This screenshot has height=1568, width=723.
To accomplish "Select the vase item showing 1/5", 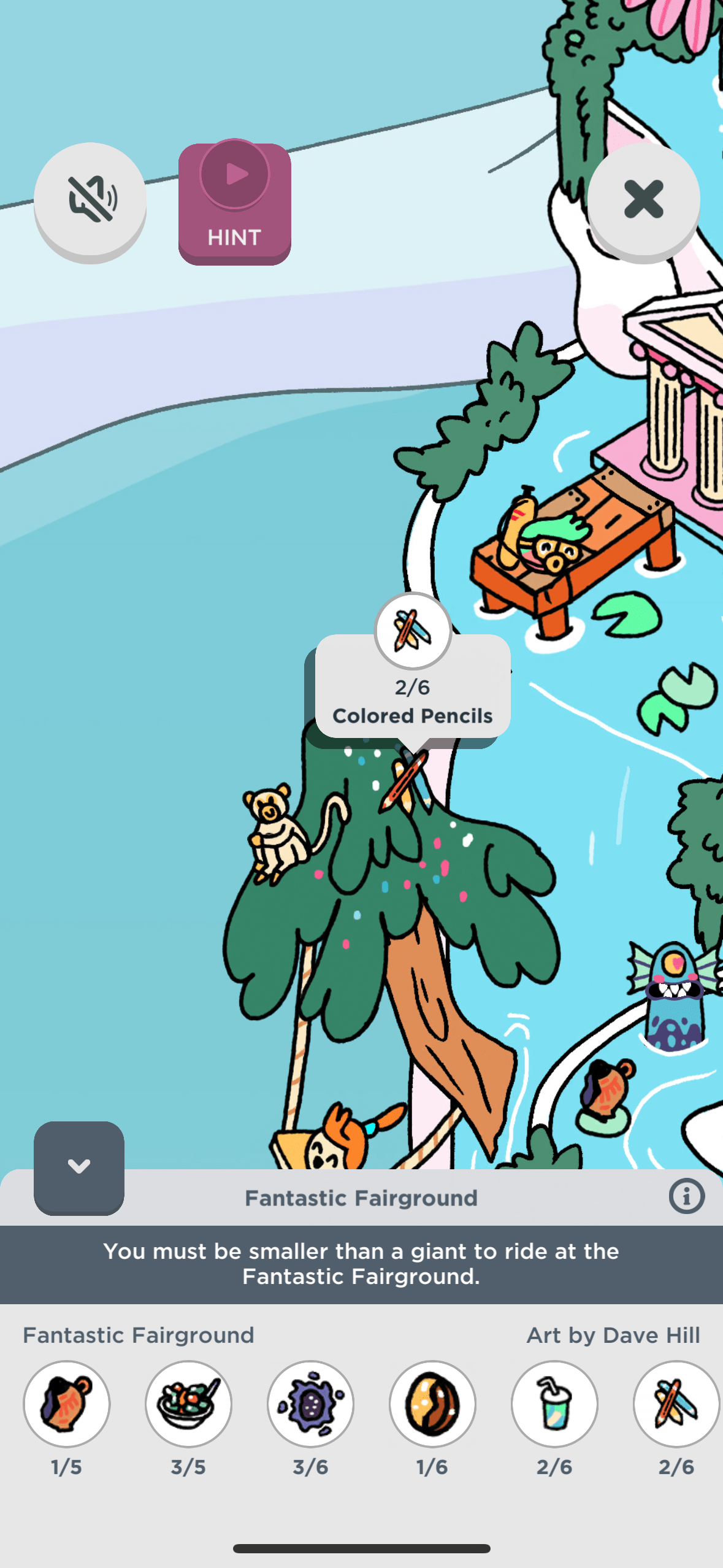I will pyautogui.click(x=66, y=1404).
